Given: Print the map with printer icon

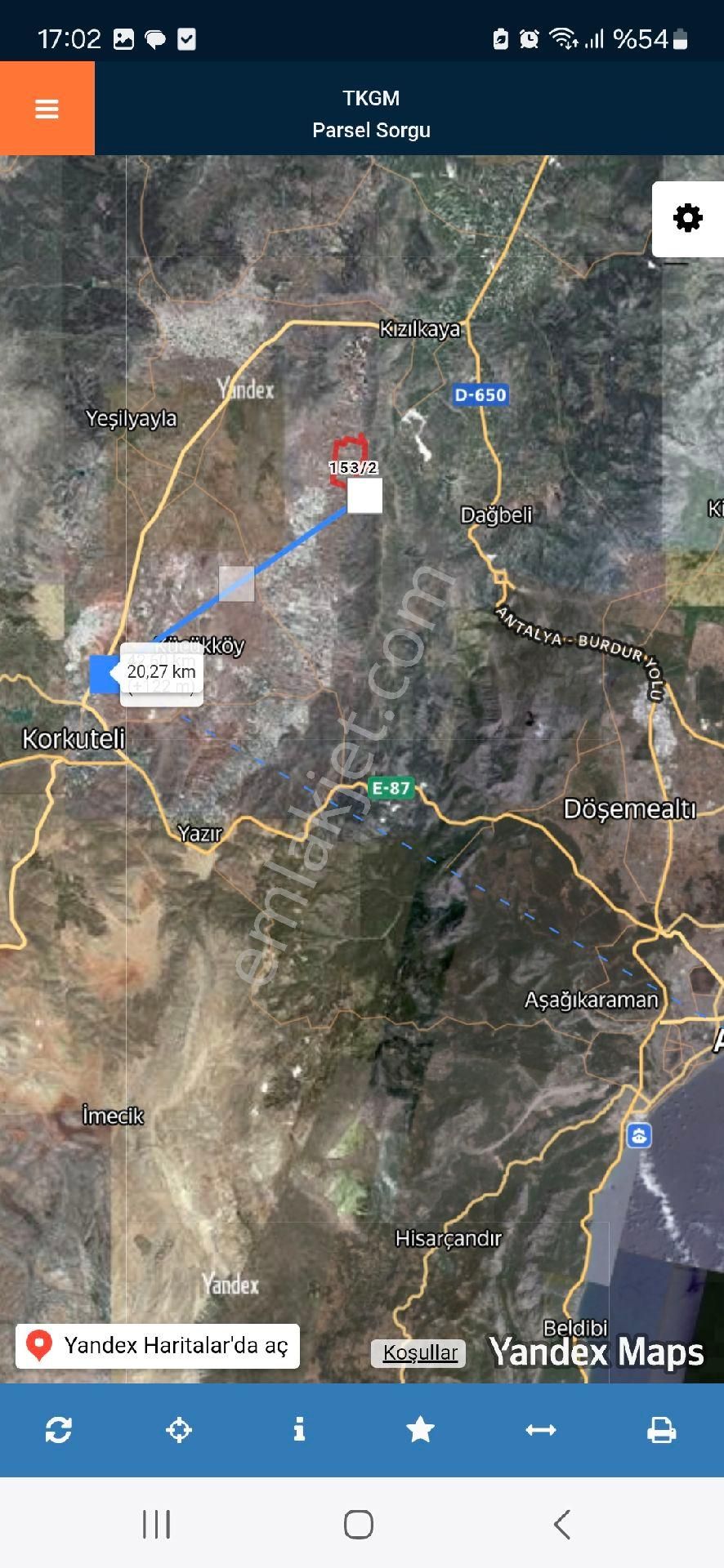Looking at the screenshot, I should (661, 1430).
